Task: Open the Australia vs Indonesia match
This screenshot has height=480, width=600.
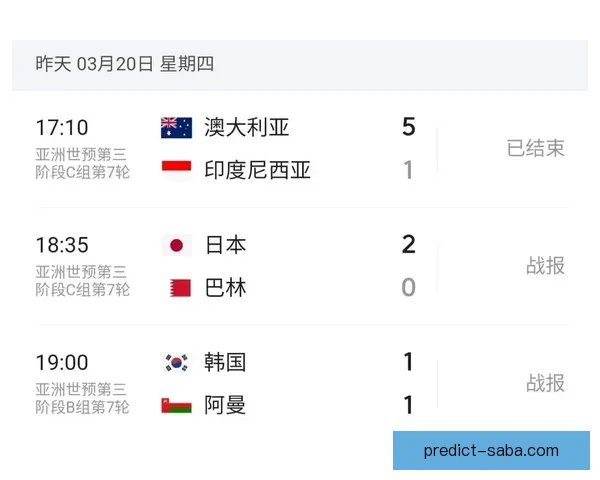Action: pyautogui.click(x=258, y=149)
